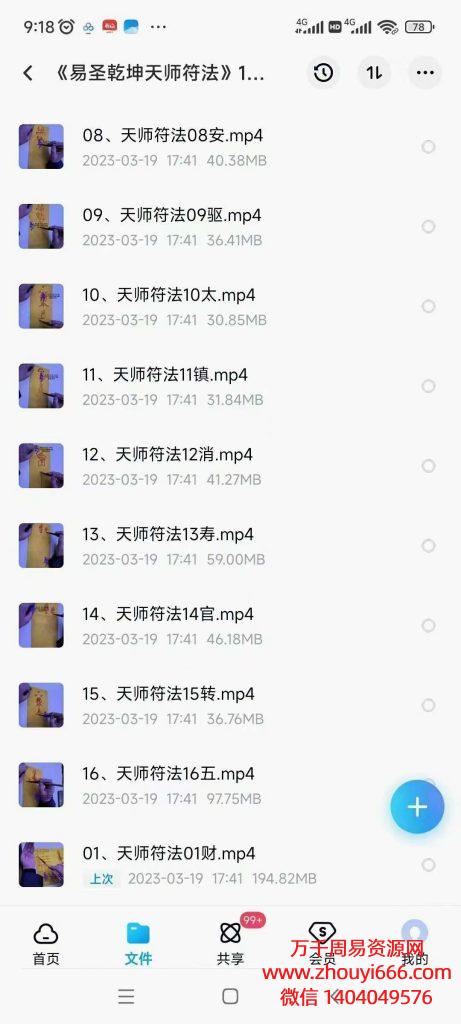Screen dimensions: 461x1024
Task: Open the sort order icon
Action: 374,72
